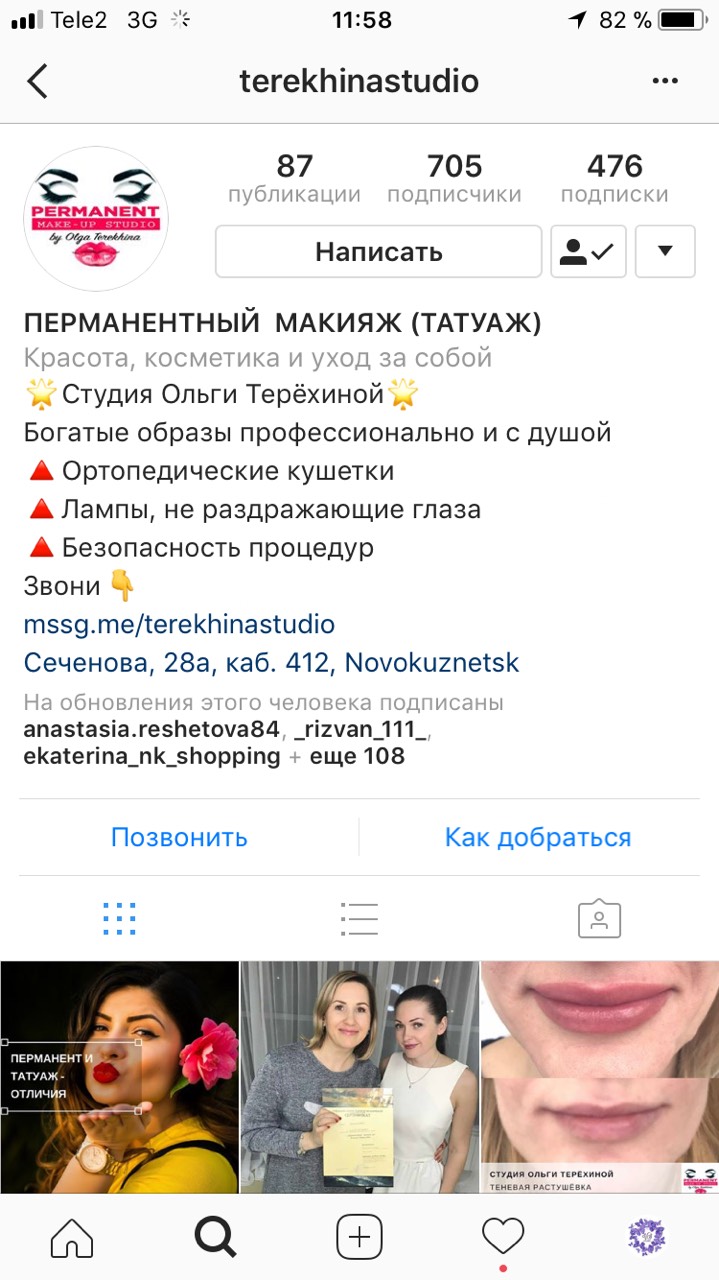Screen dimensions: 719x1280
Task: Open the three-dot overflow menu
Action: coord(665,81)
